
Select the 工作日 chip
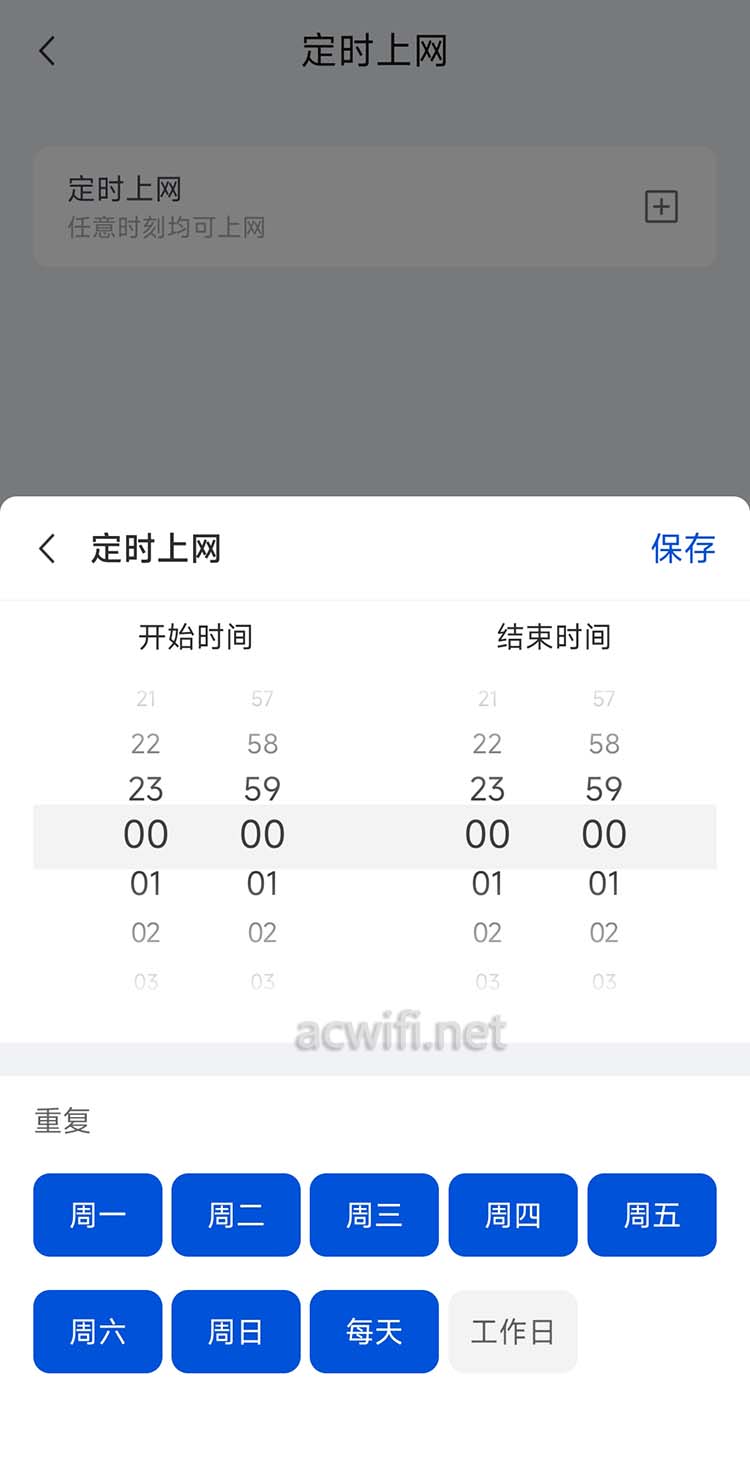[x=513, y=1332]
